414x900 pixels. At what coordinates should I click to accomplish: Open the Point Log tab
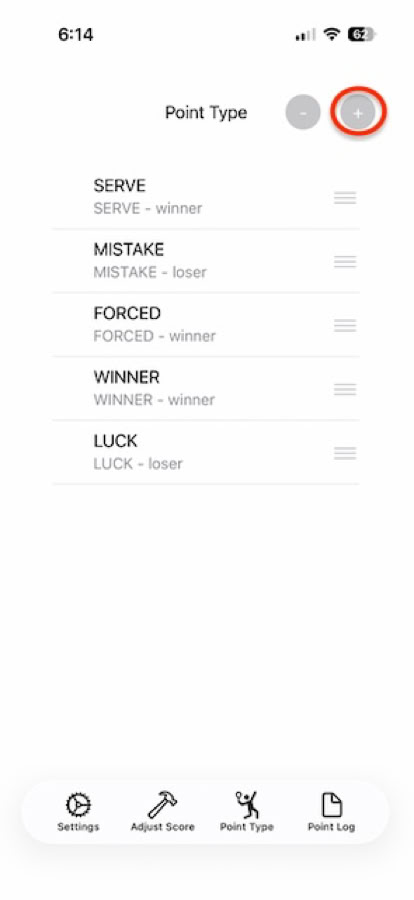click(x=331, y=812)
